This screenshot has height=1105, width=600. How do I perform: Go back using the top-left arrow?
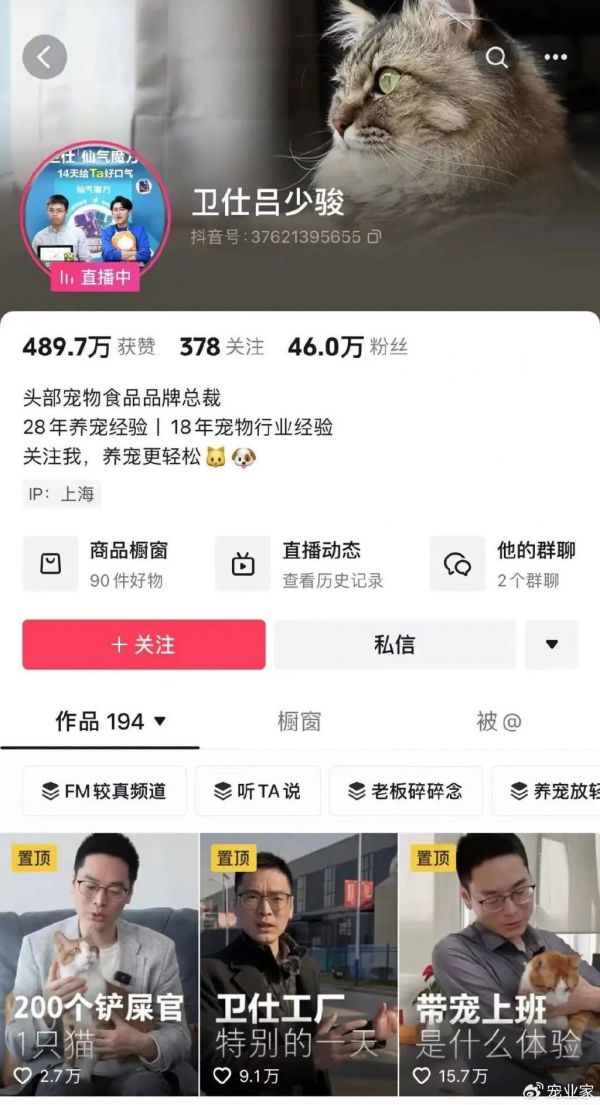tap(44, 58)
